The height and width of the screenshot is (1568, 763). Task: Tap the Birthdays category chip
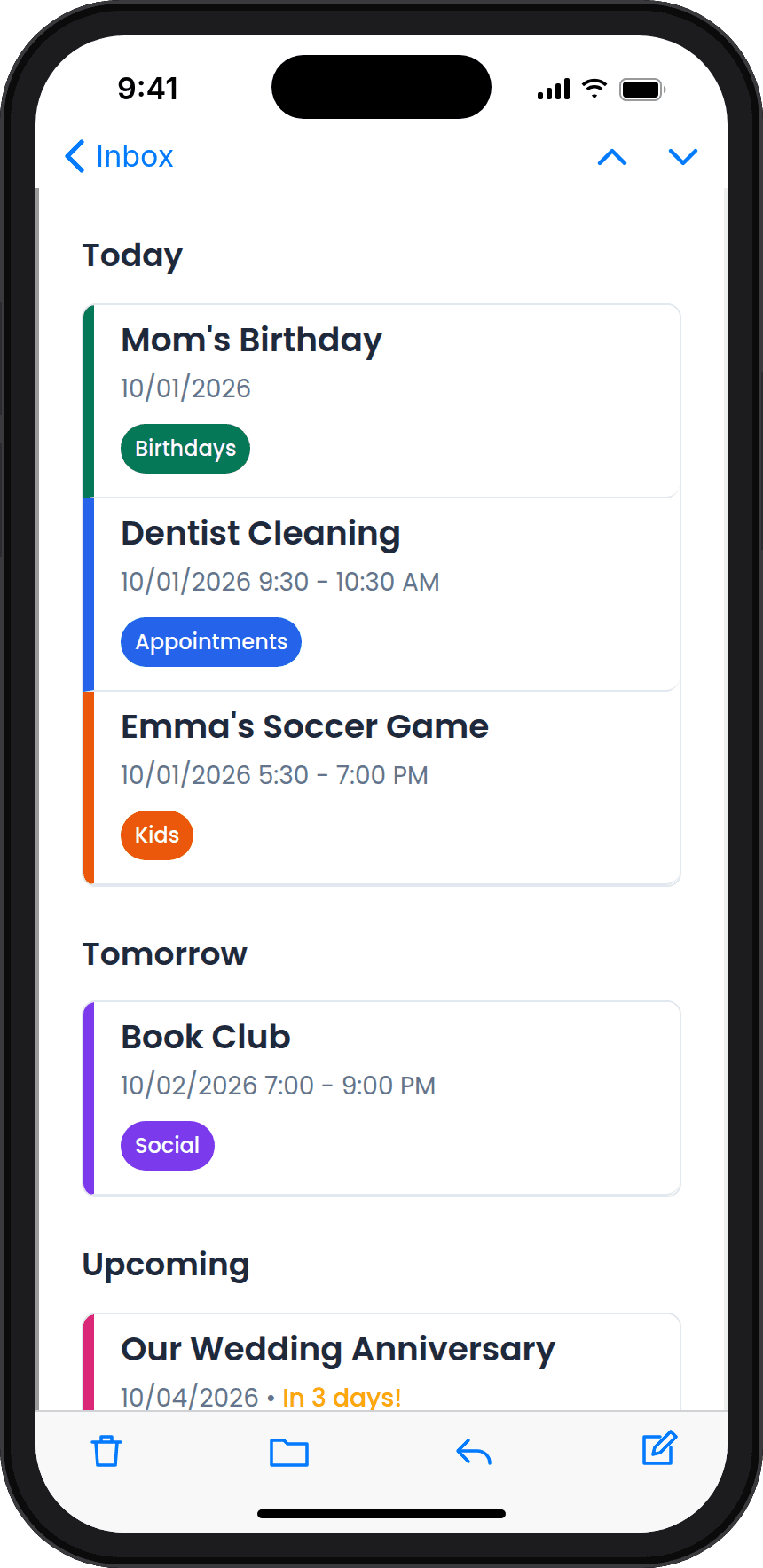(x=185, y=449)
